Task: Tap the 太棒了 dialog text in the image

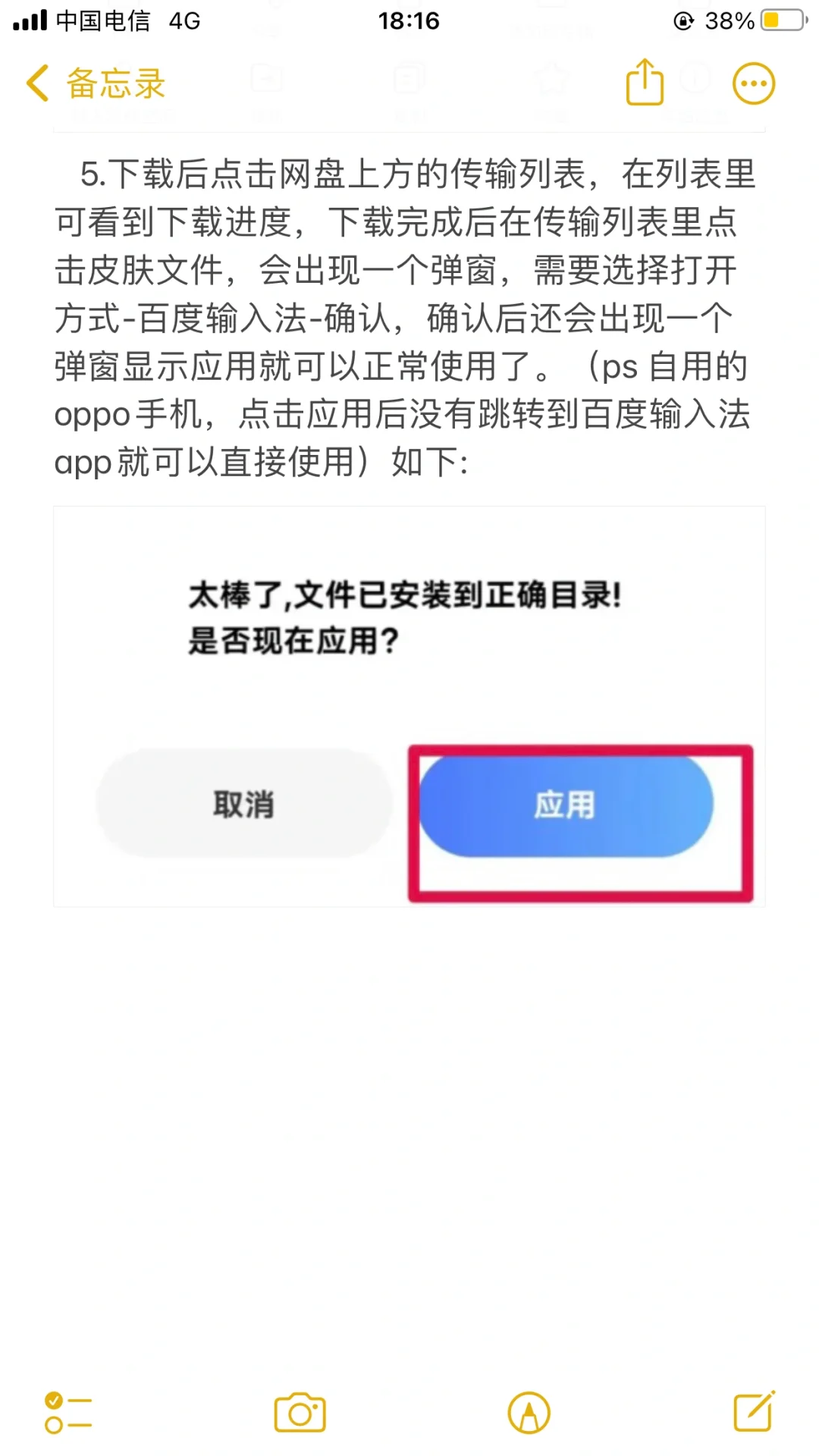Action: coord(406,598)
